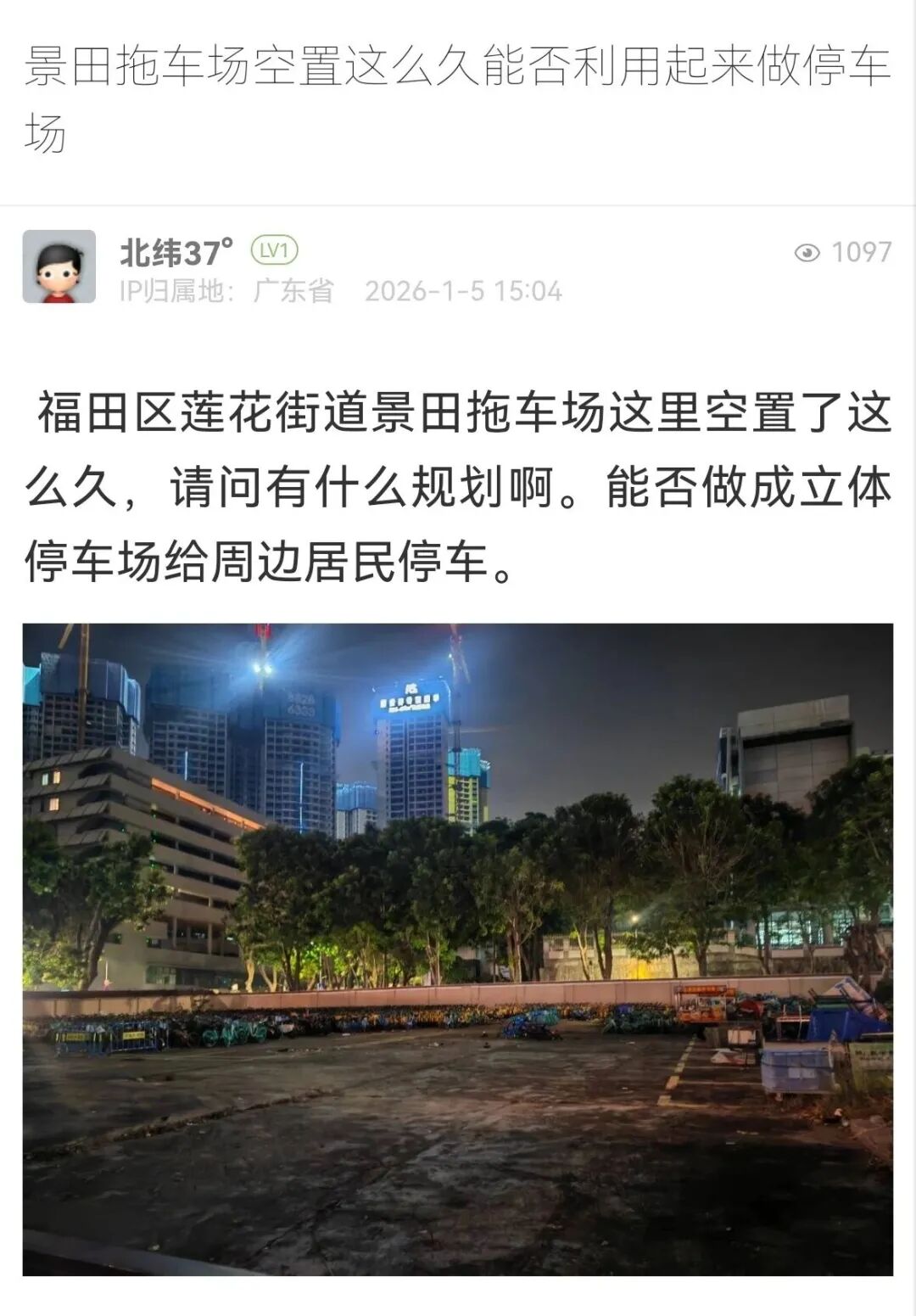The image size is (916, 1316).
Task: Open the profile avatar of 北纬37°
Action: pyautogui.click(x=59, y=266)
